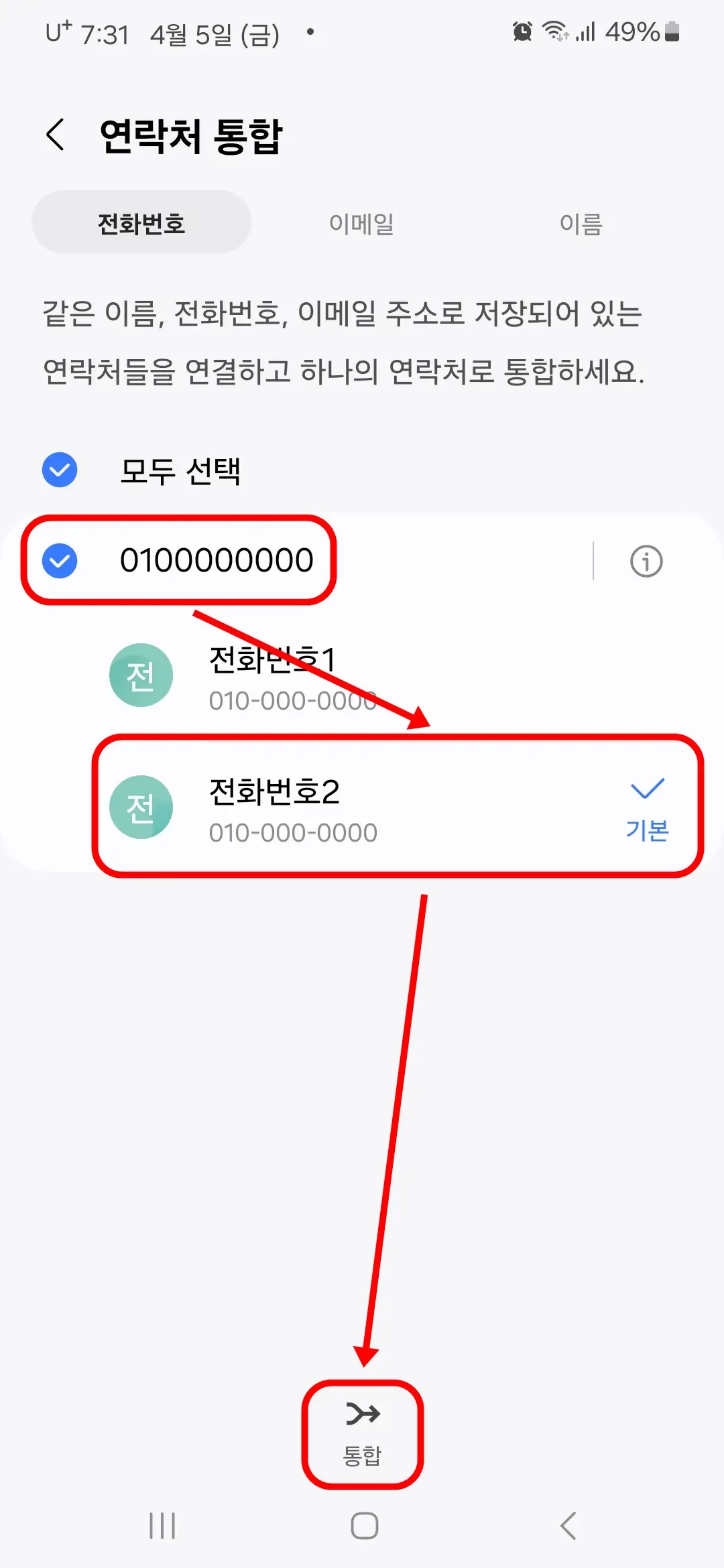
Task: Tap the 전 avatar next to 전화번호2
Action: coord(141,807)
